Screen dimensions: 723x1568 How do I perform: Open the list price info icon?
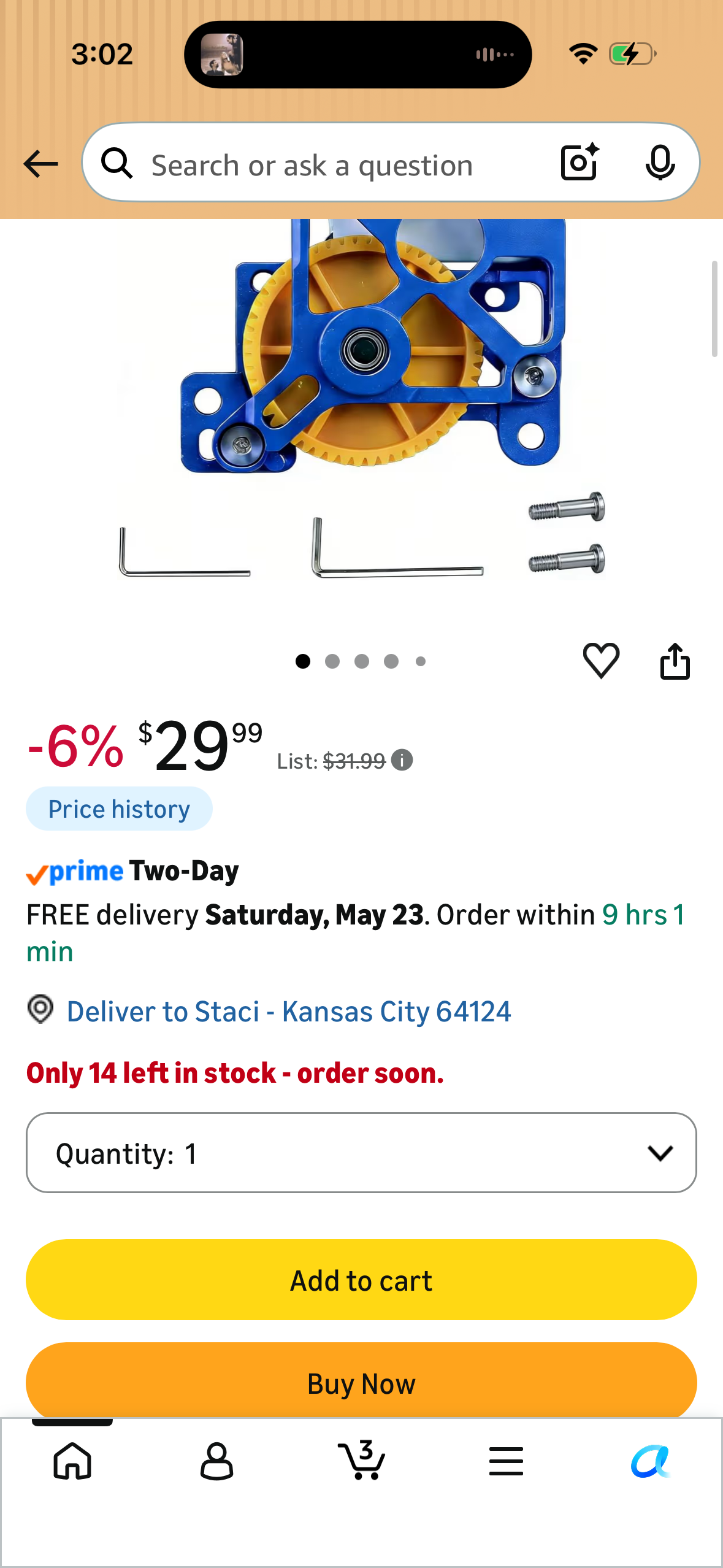click(402, 760)
